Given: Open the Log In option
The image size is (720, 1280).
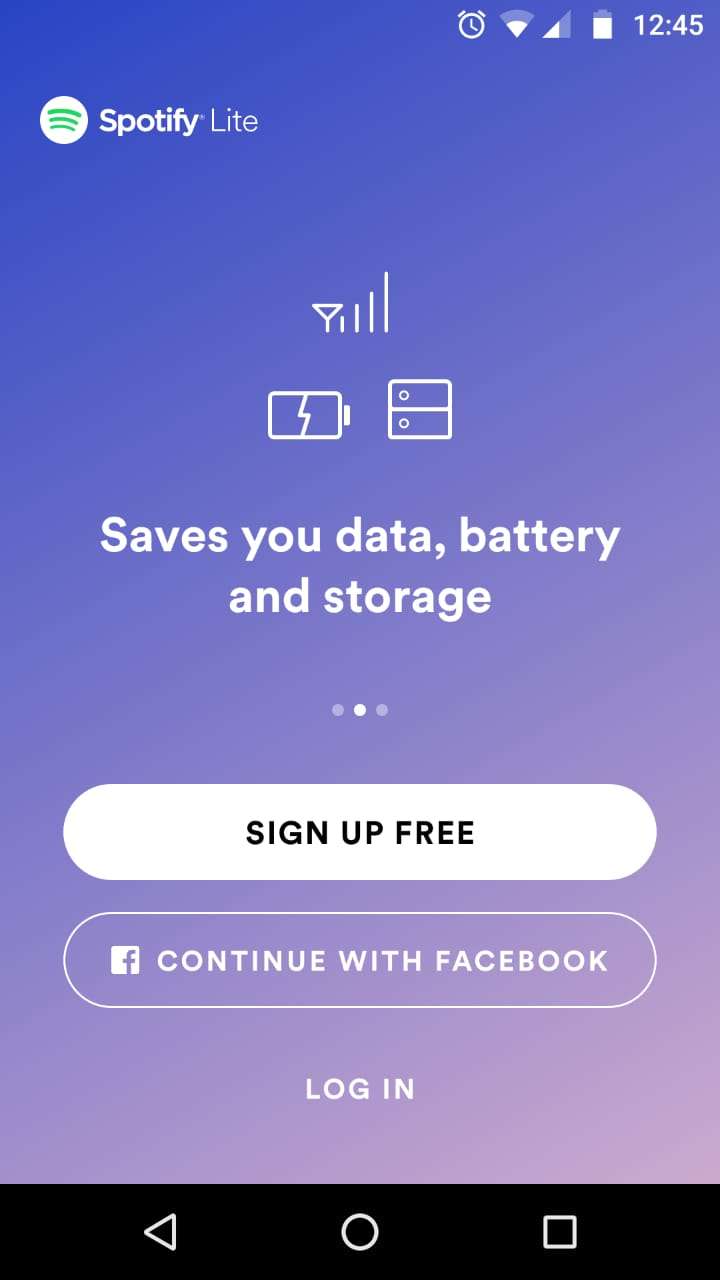Looking at the screenshot, I should tap(360, 1088).
